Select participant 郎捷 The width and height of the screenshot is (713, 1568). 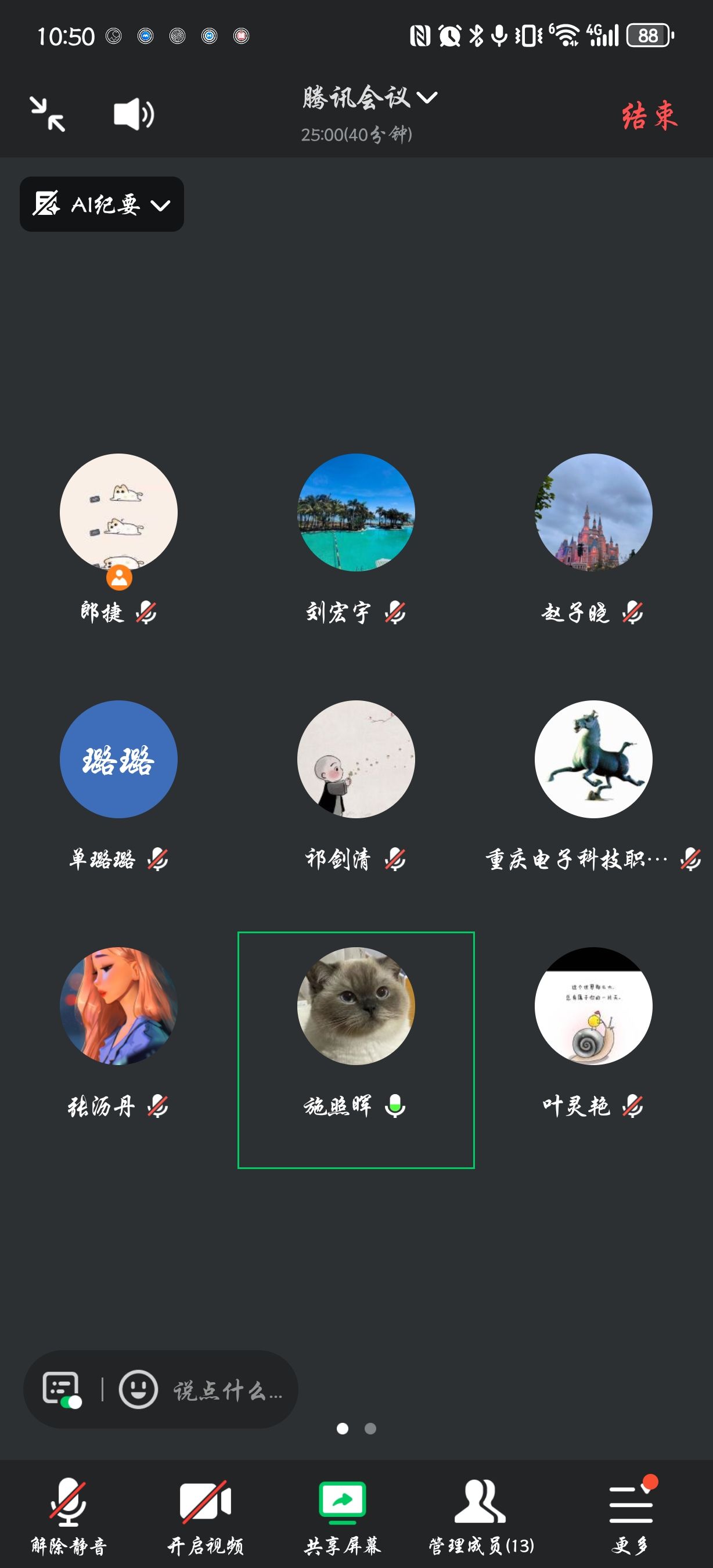pyautogui.click(x=118, y=513)
